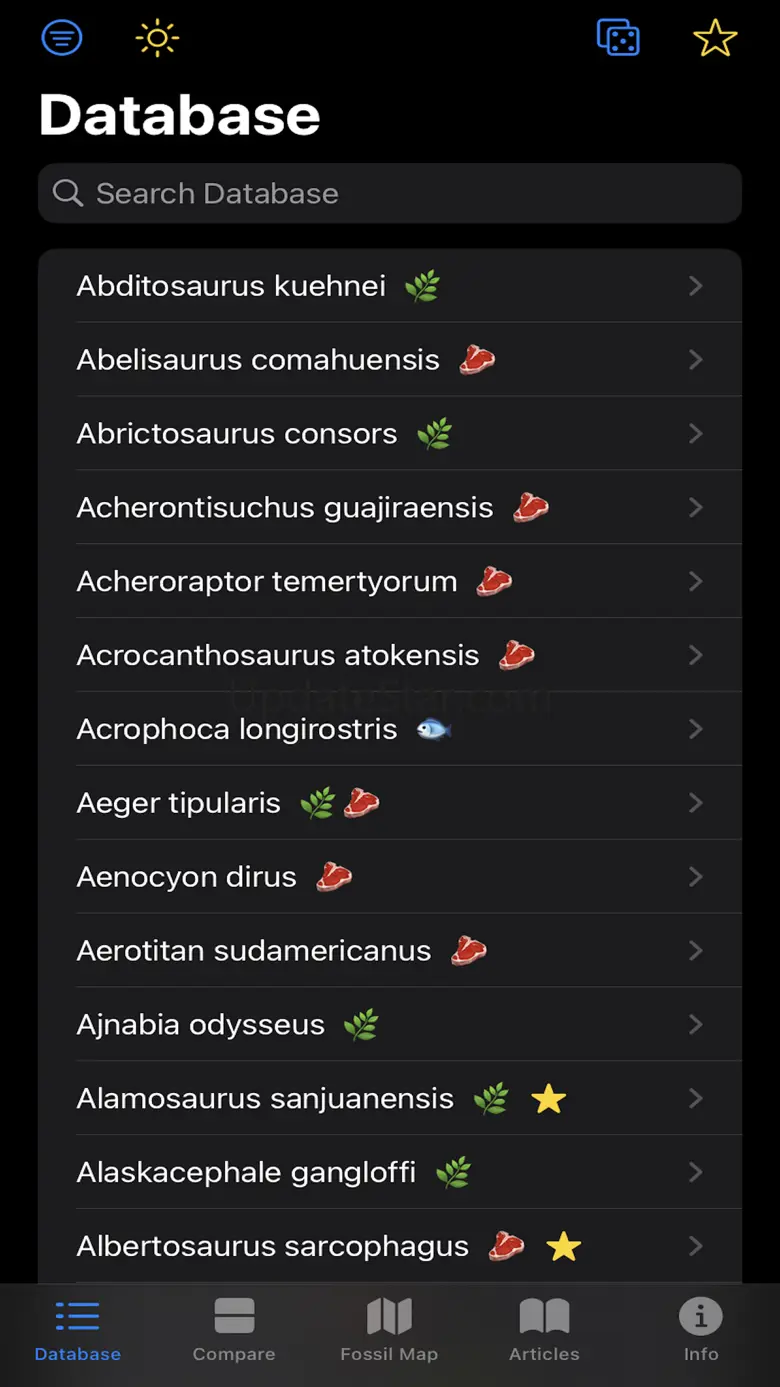
Task: Show favorites with the star icon
Action: [x=715, y=39]
